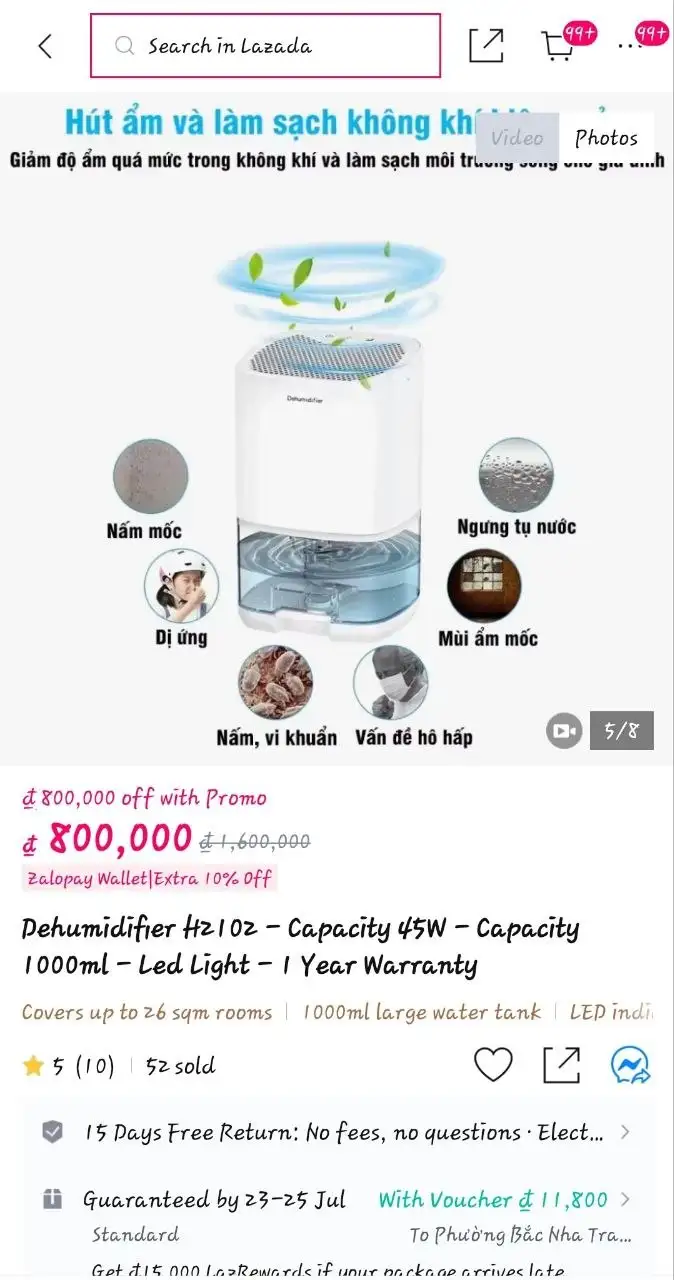This screenshot has height=1280, width=674.
Task: Switch to the Video tab
Action: click(x=517, y=138)
